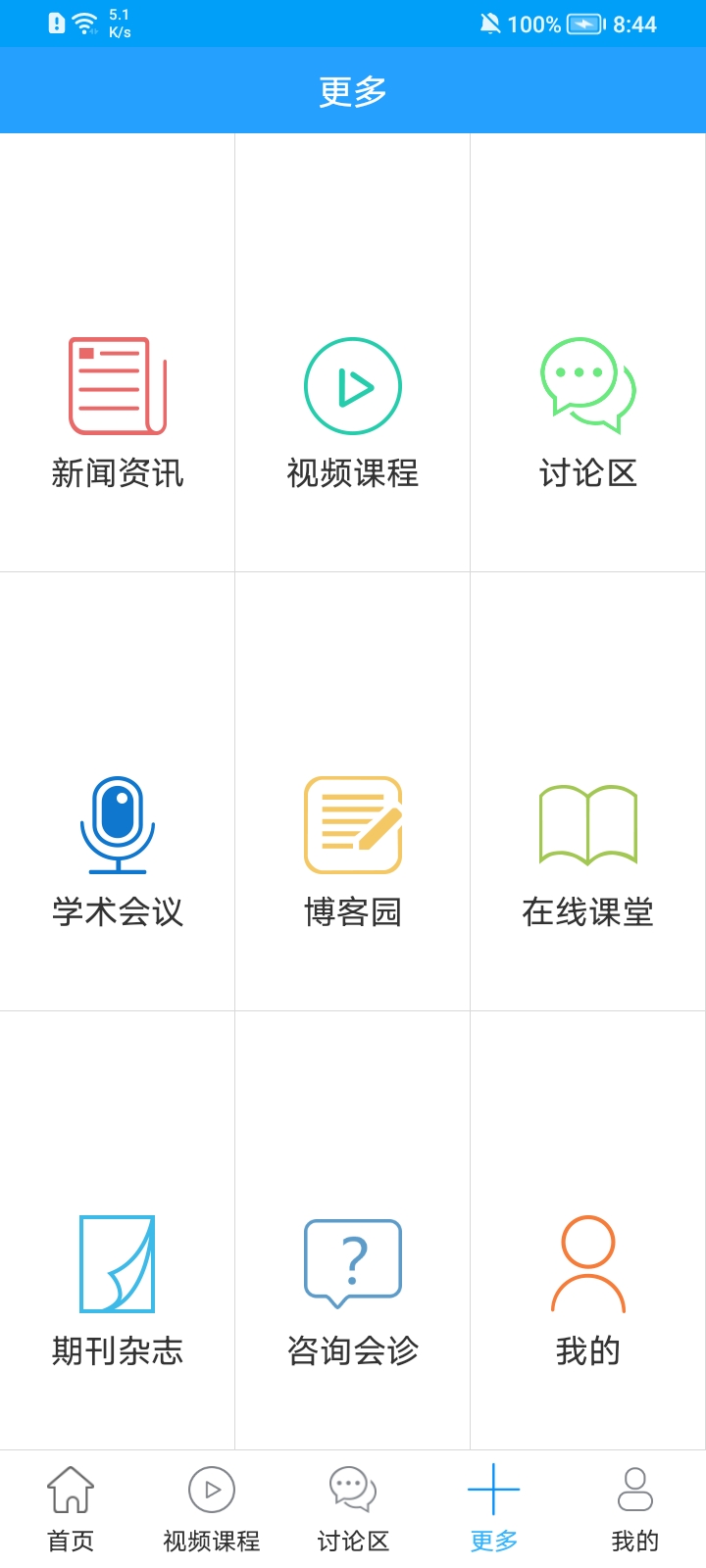This screenshot has width=706, height=1568.
Task: Select the 视频课程 video play icon
Action: 353,384
